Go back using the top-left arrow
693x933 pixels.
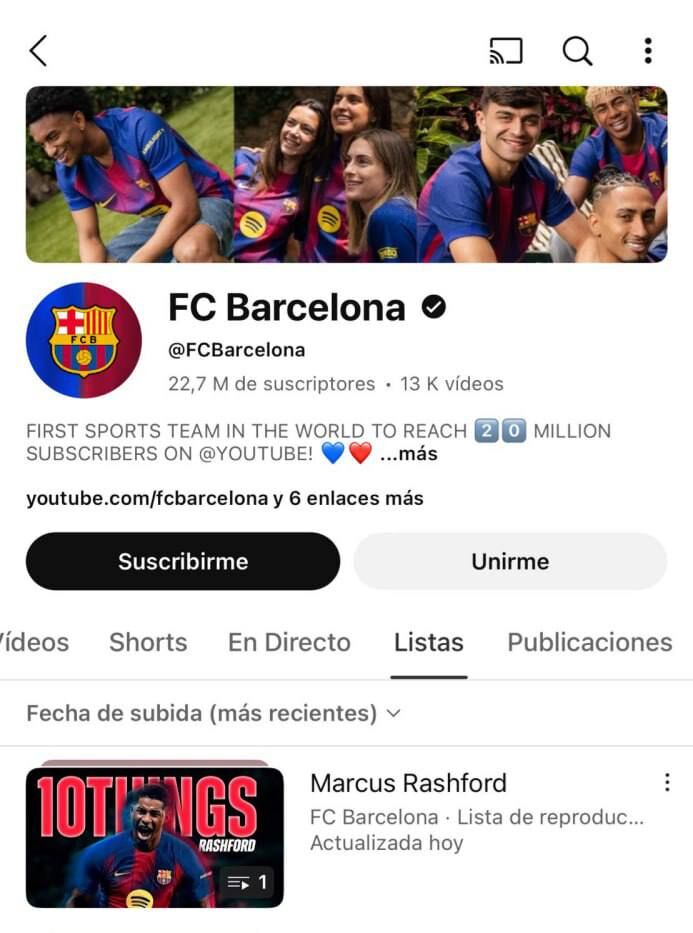tap(38, 51)
